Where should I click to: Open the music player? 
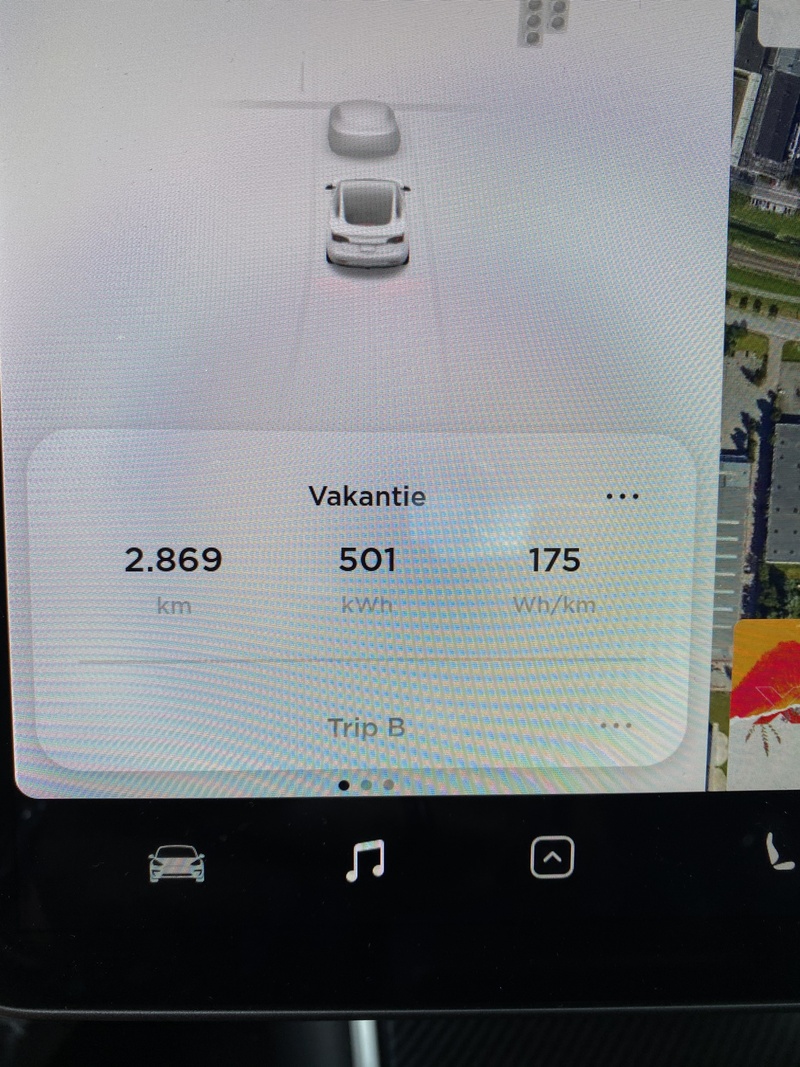tap(365, 859)
